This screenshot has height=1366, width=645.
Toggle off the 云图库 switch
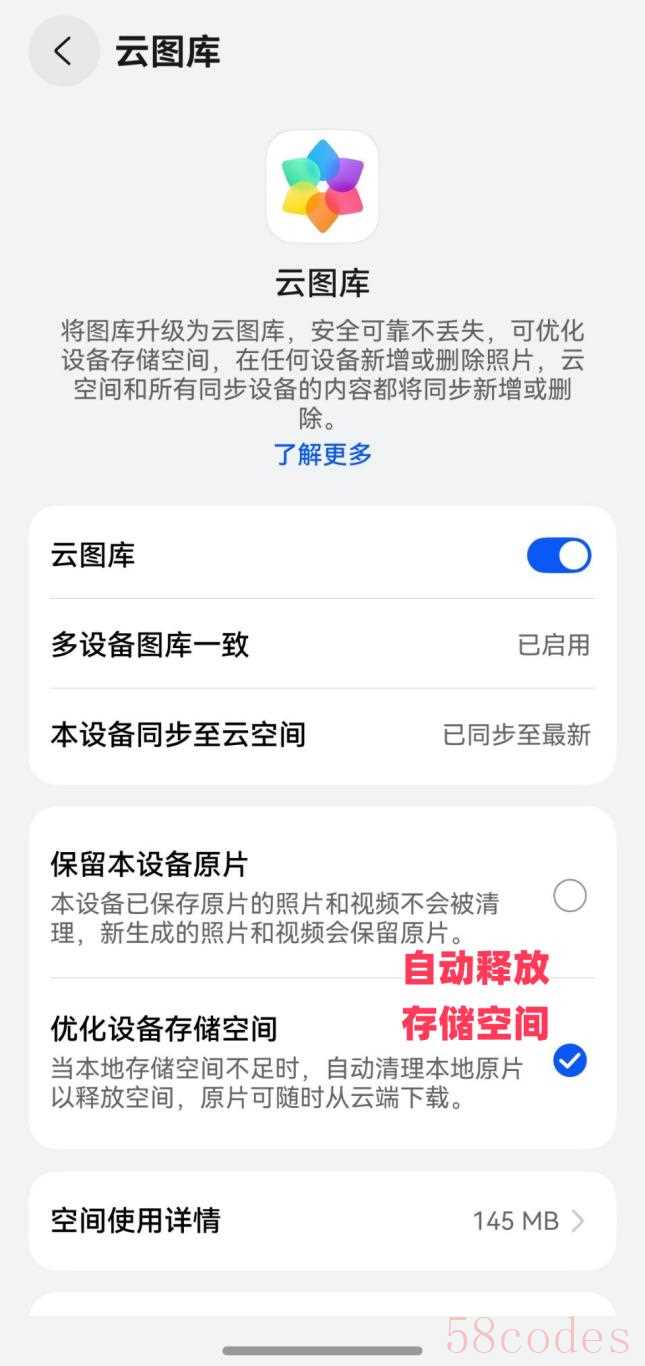pos(559,555)
